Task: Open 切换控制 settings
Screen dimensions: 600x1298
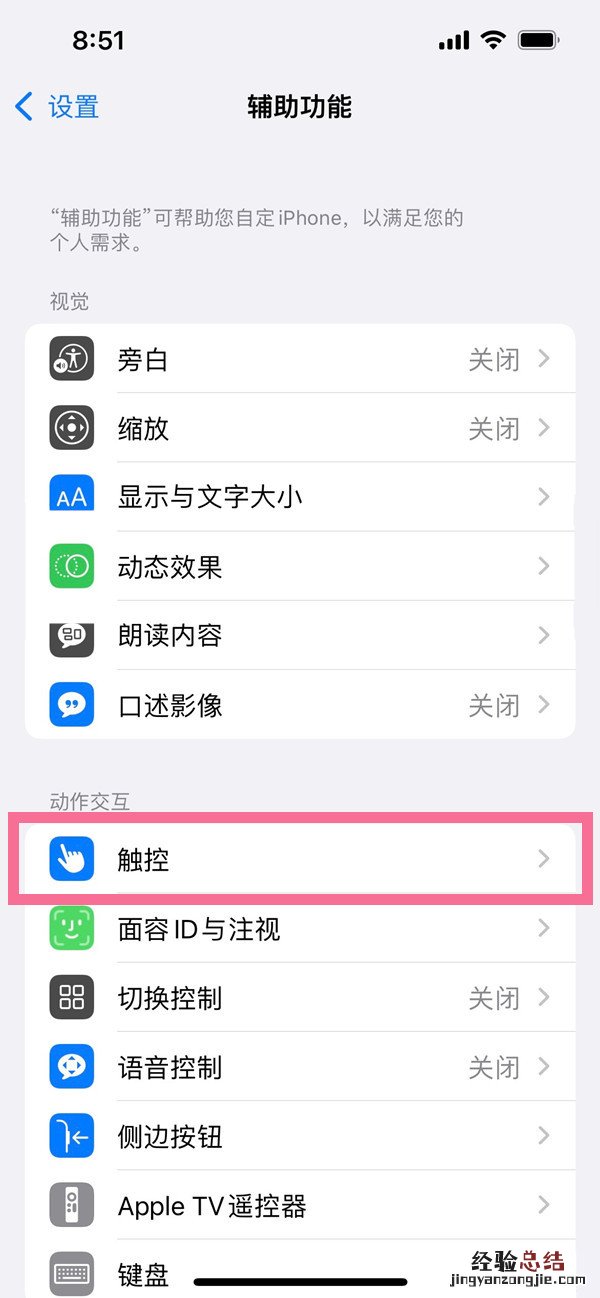Action: [300, 998]
